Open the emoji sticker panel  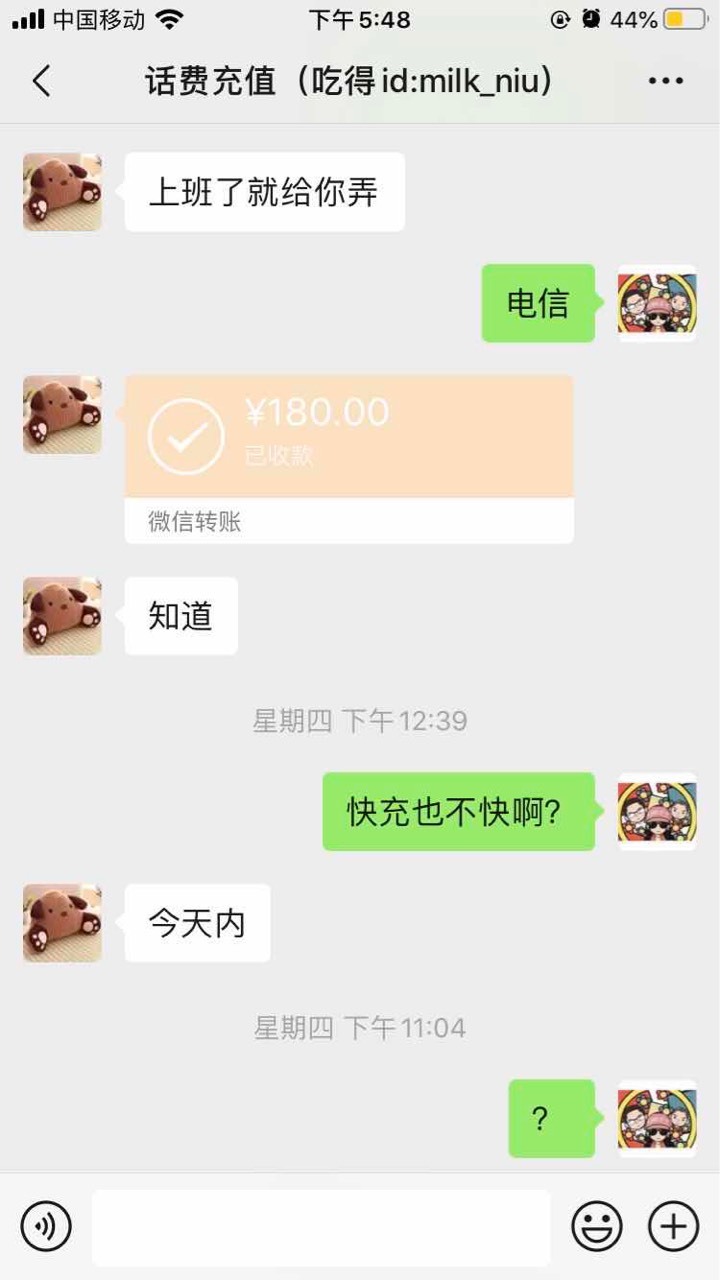(597, 1226)
